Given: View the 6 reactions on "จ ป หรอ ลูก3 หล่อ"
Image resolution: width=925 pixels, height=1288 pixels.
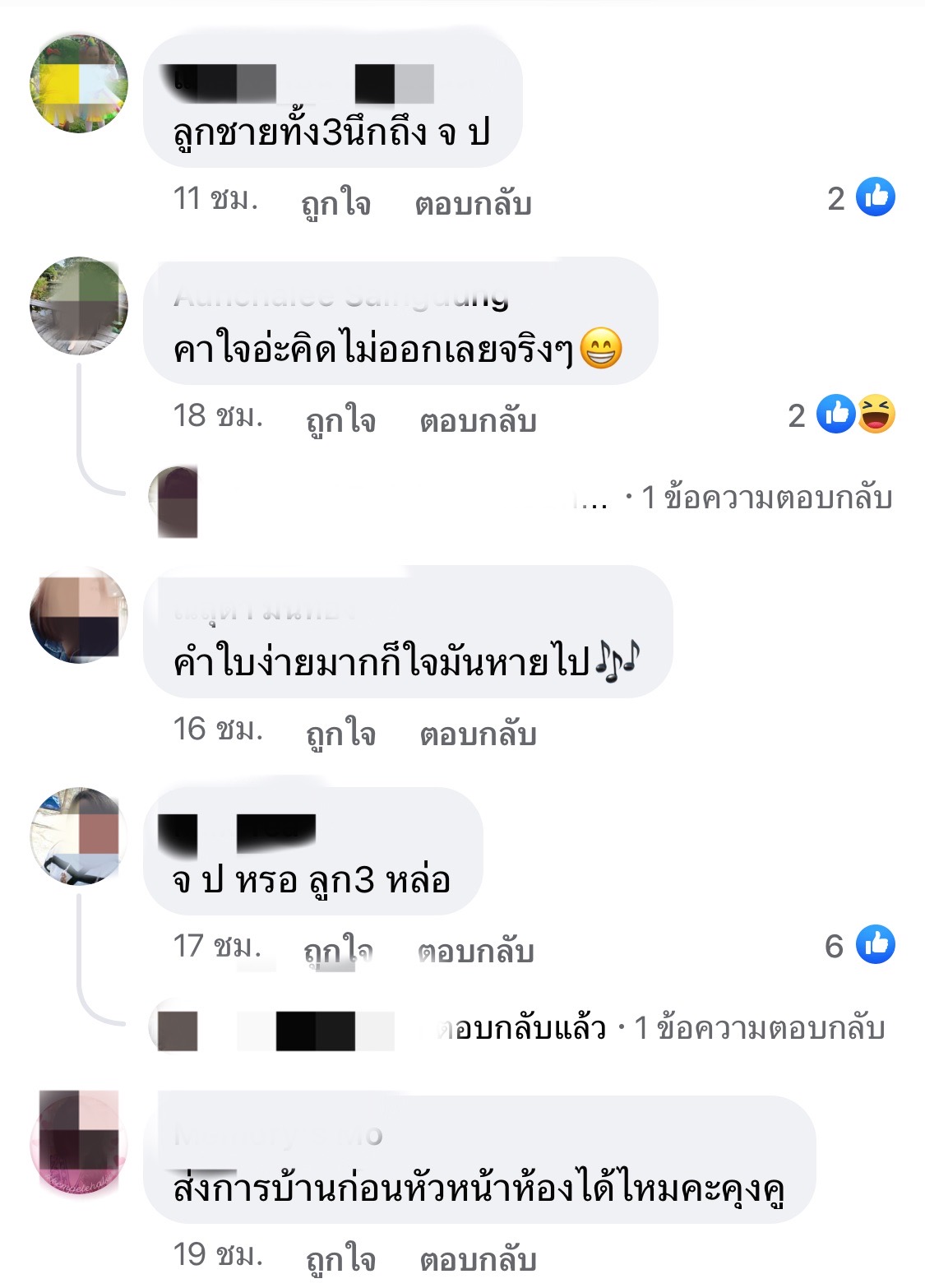Looking at the screenshot, I should 861,945.
